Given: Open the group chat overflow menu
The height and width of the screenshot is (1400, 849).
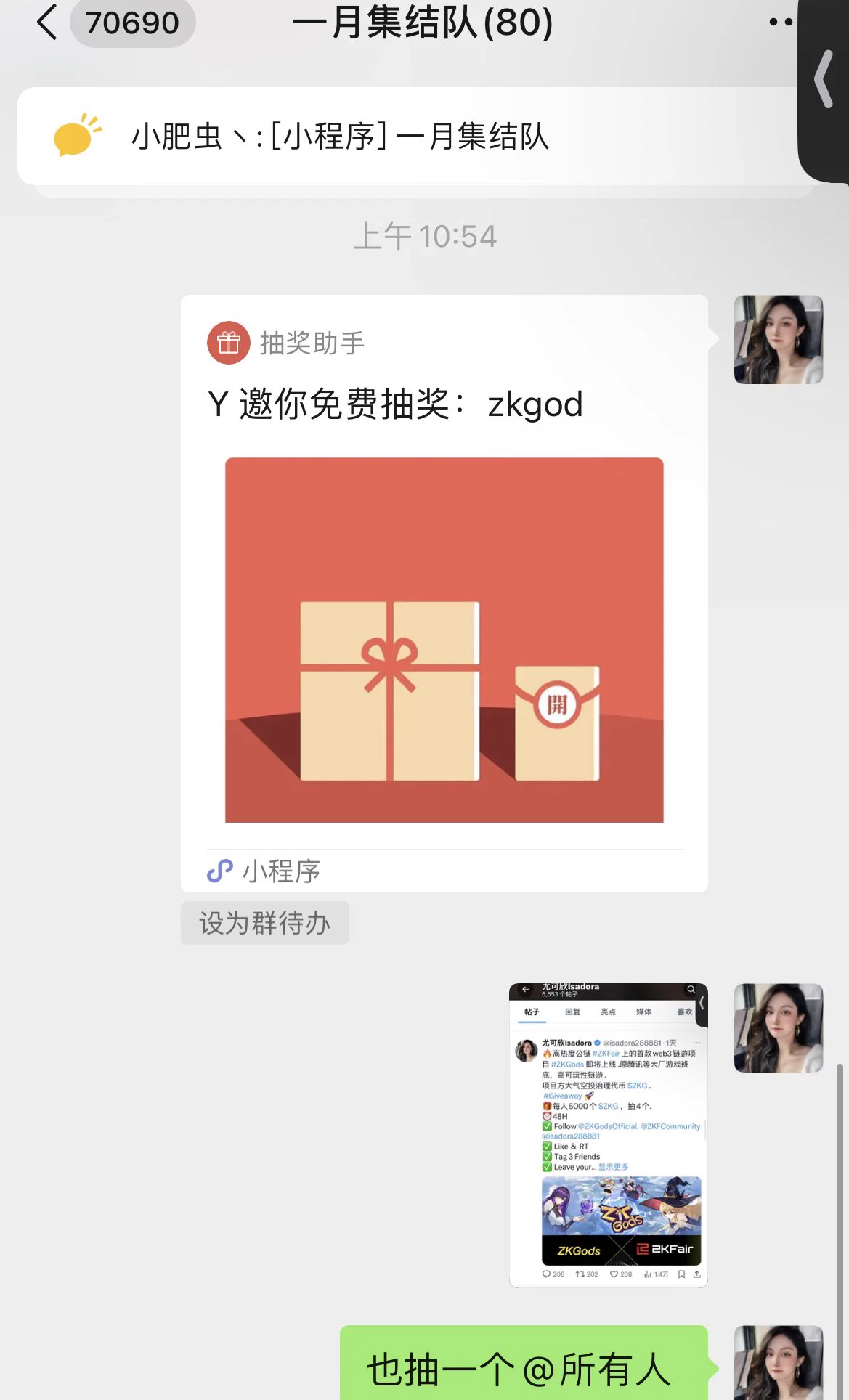Looking at the screenshot, I should click(780, 22).
